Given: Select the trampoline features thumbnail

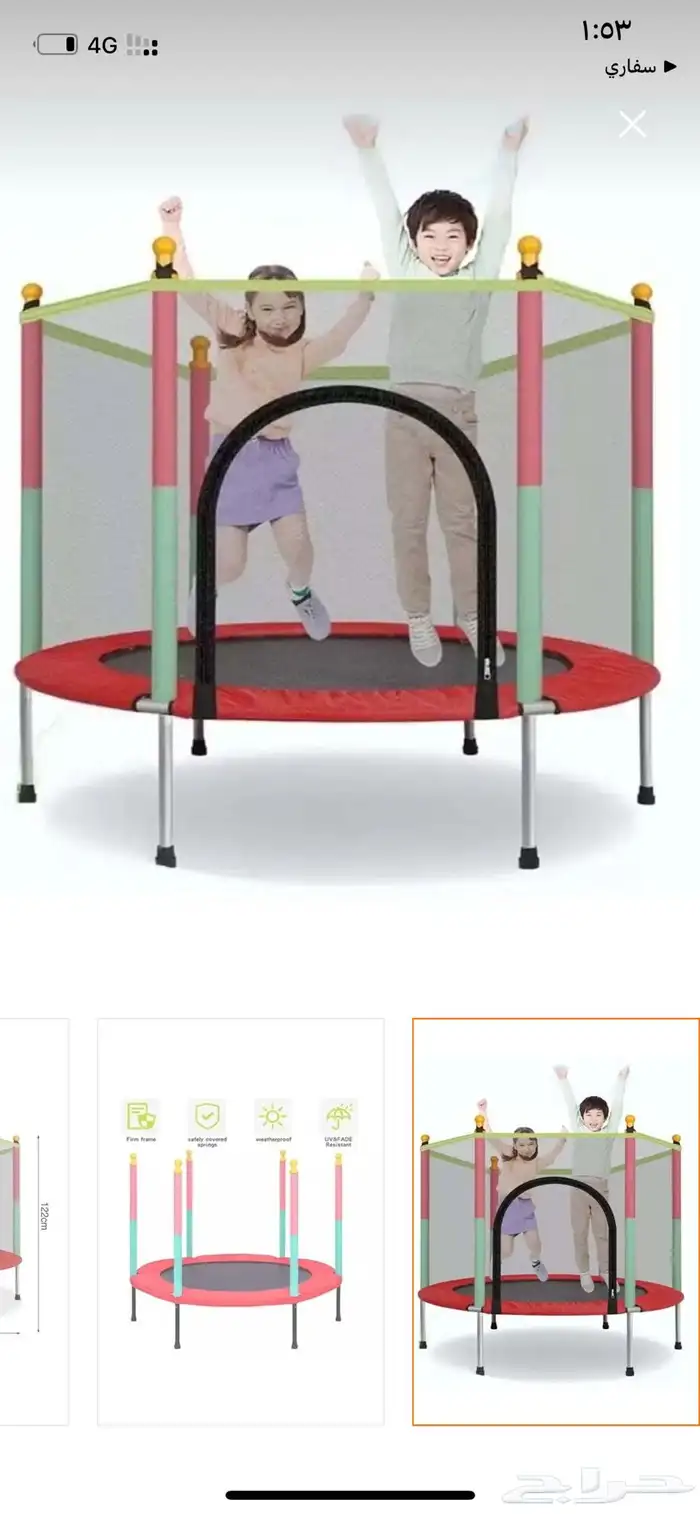Looking at the screenshot, I should click(240, 1221).
